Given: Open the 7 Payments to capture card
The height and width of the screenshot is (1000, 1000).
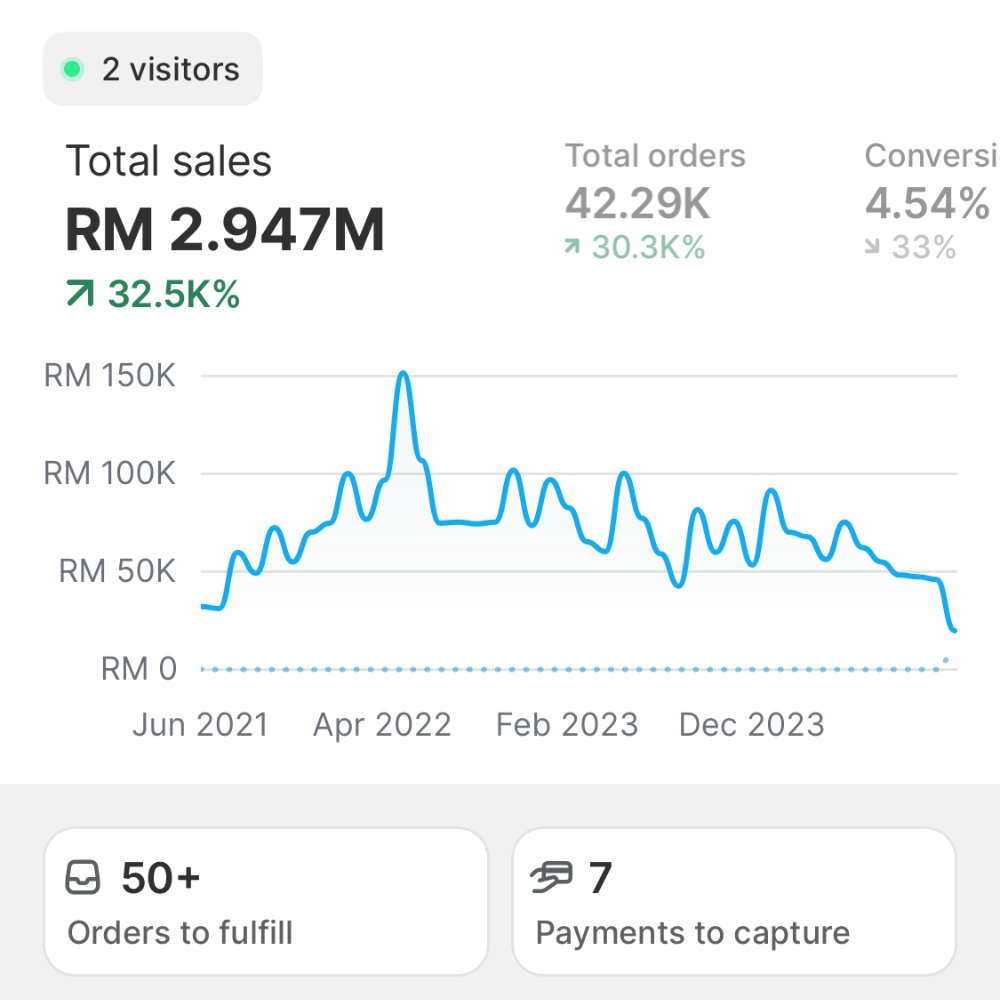Looking at the screenshot, I should click(734, 901).
